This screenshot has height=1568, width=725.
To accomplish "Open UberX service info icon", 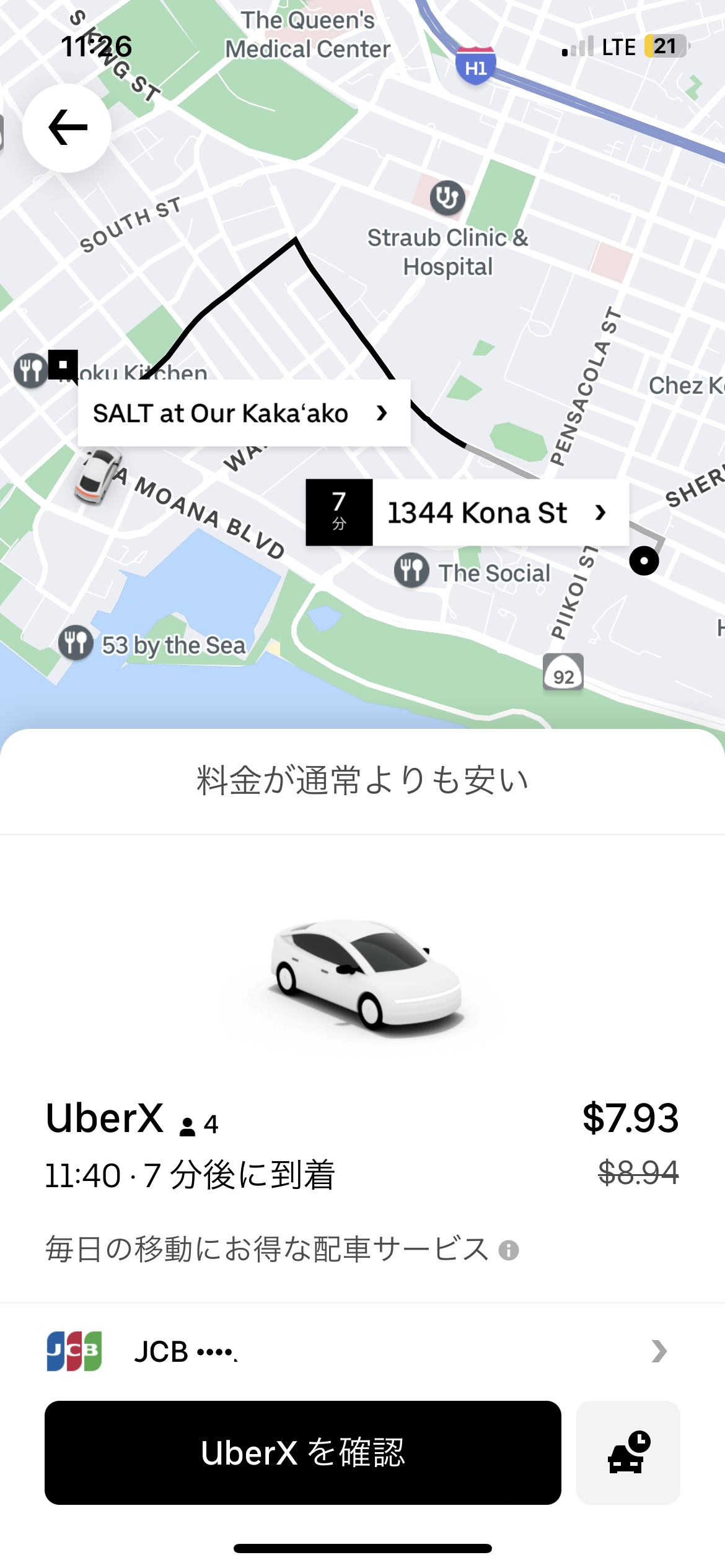I will tap(509, 1250).
